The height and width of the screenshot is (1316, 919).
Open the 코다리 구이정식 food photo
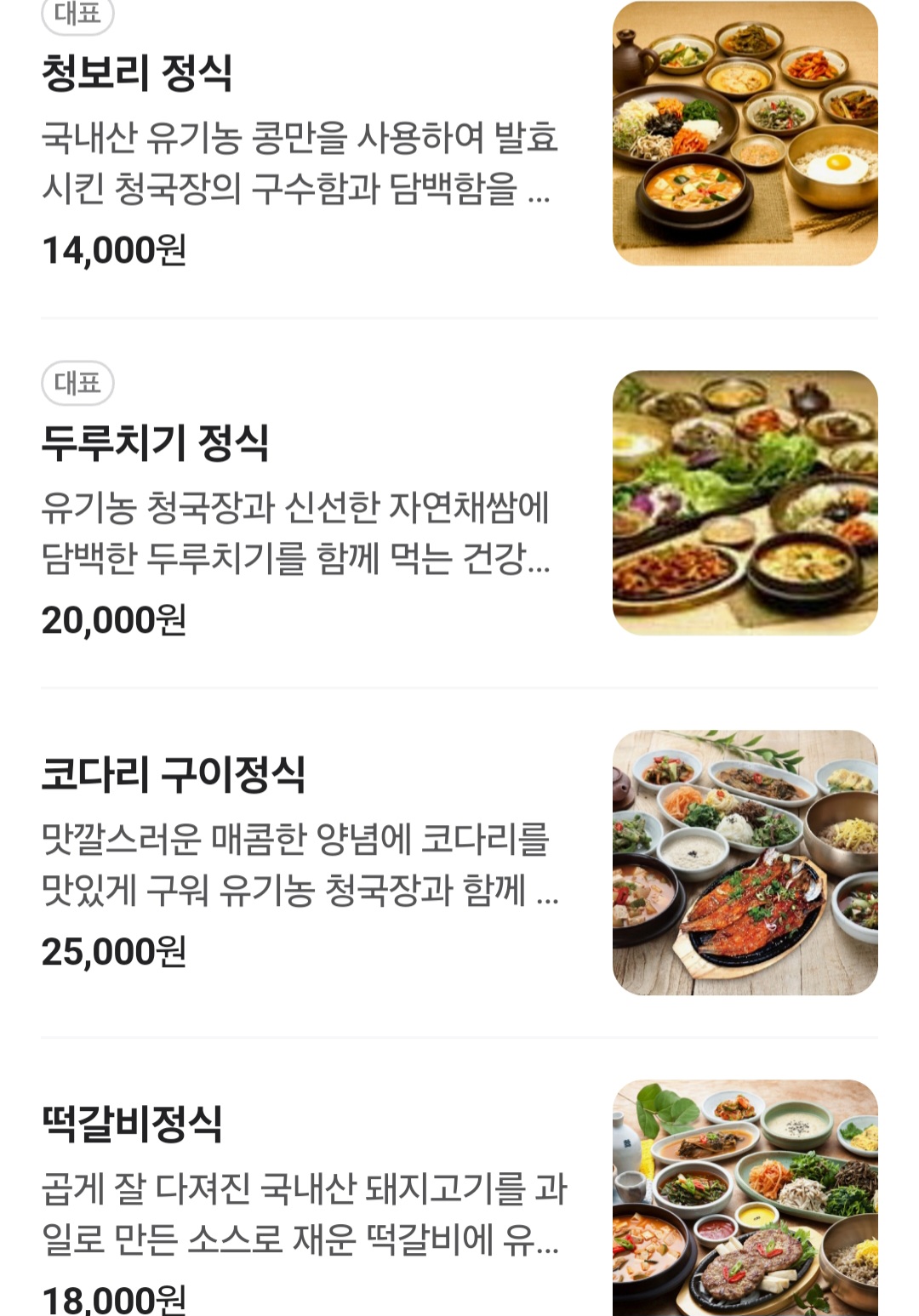tap(745, 863)
